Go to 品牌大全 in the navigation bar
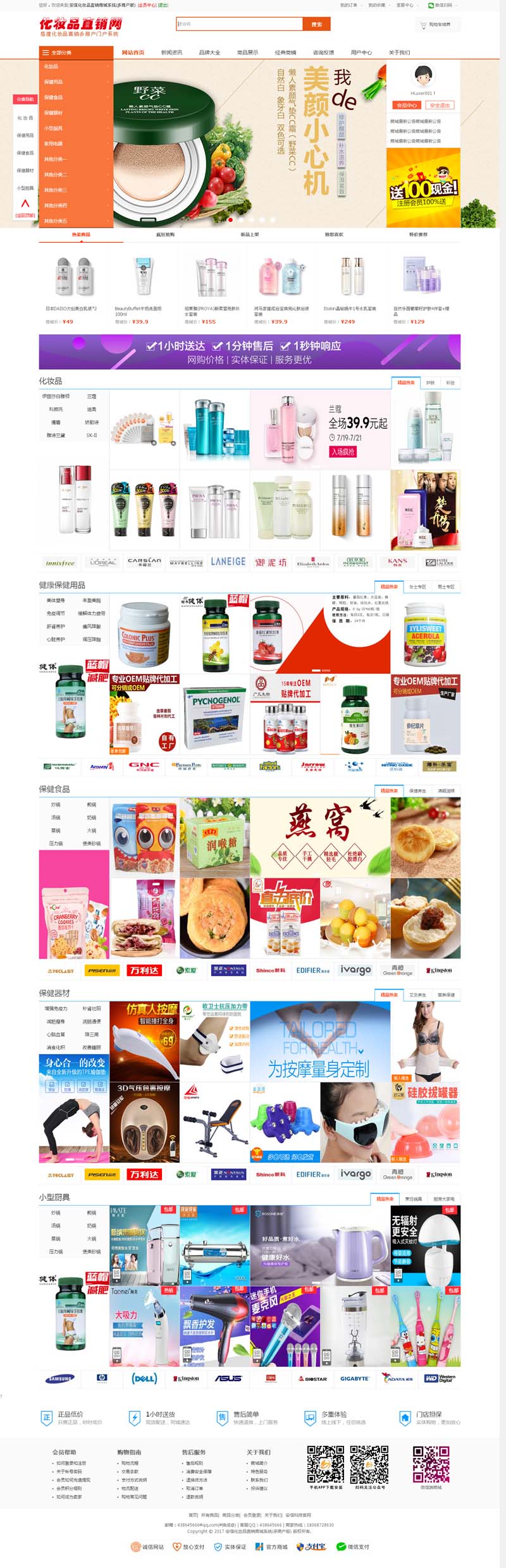Viewport: 506px width, 1568px height. [209, 52]
